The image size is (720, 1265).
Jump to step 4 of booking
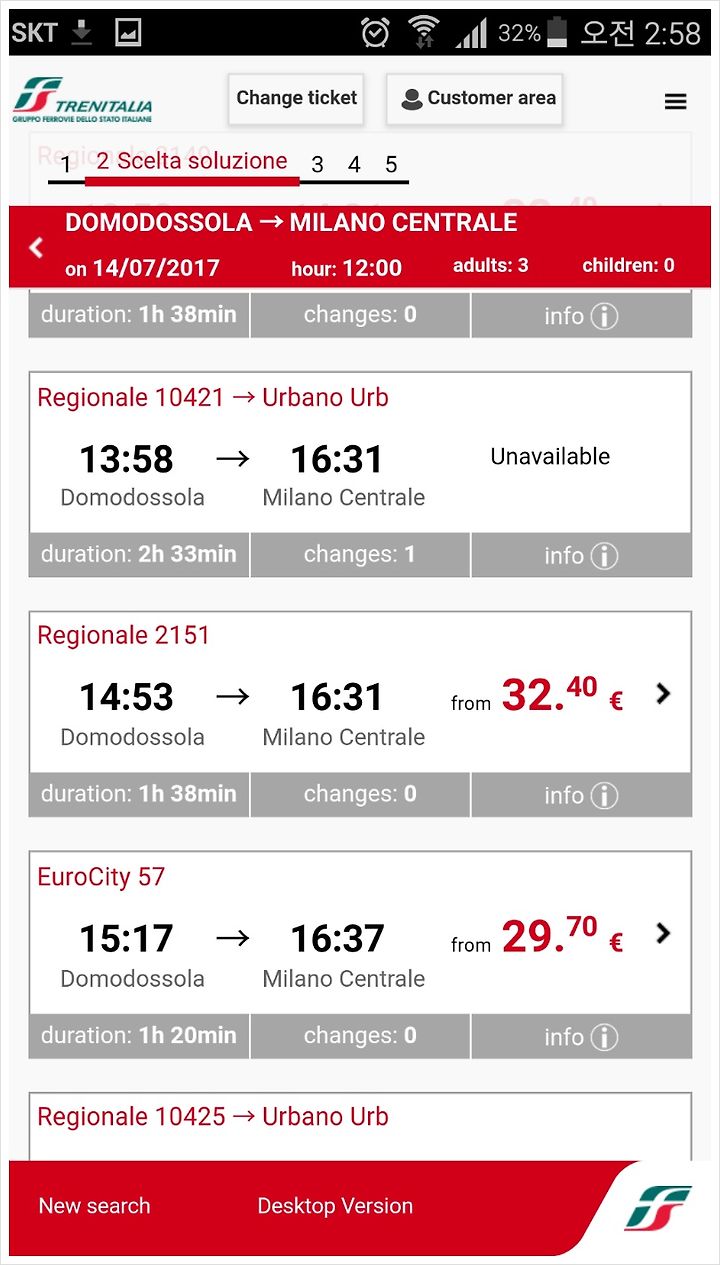click(354, 165)
